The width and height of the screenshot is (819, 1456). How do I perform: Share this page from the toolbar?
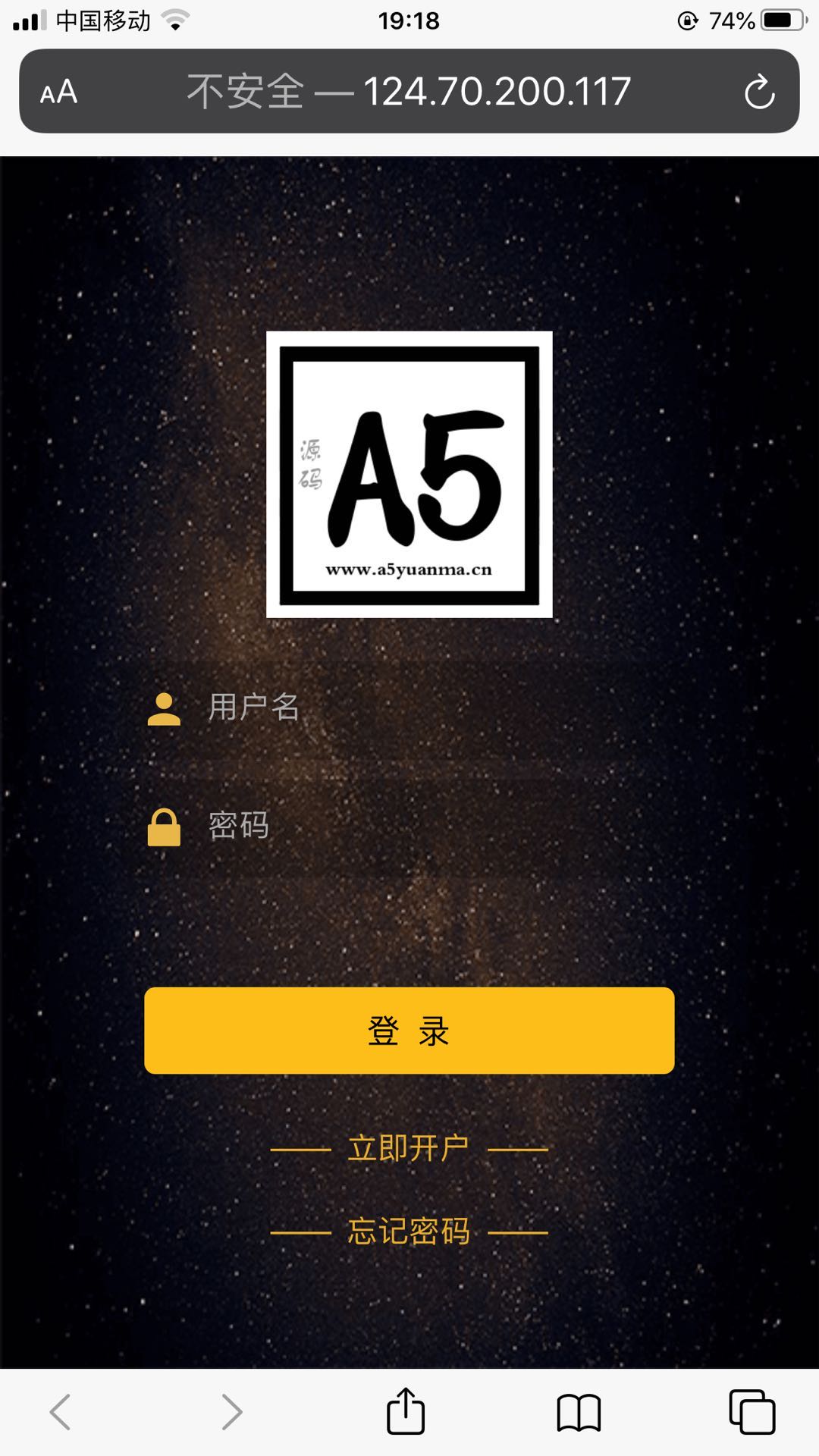click(x=406, y=1412)
